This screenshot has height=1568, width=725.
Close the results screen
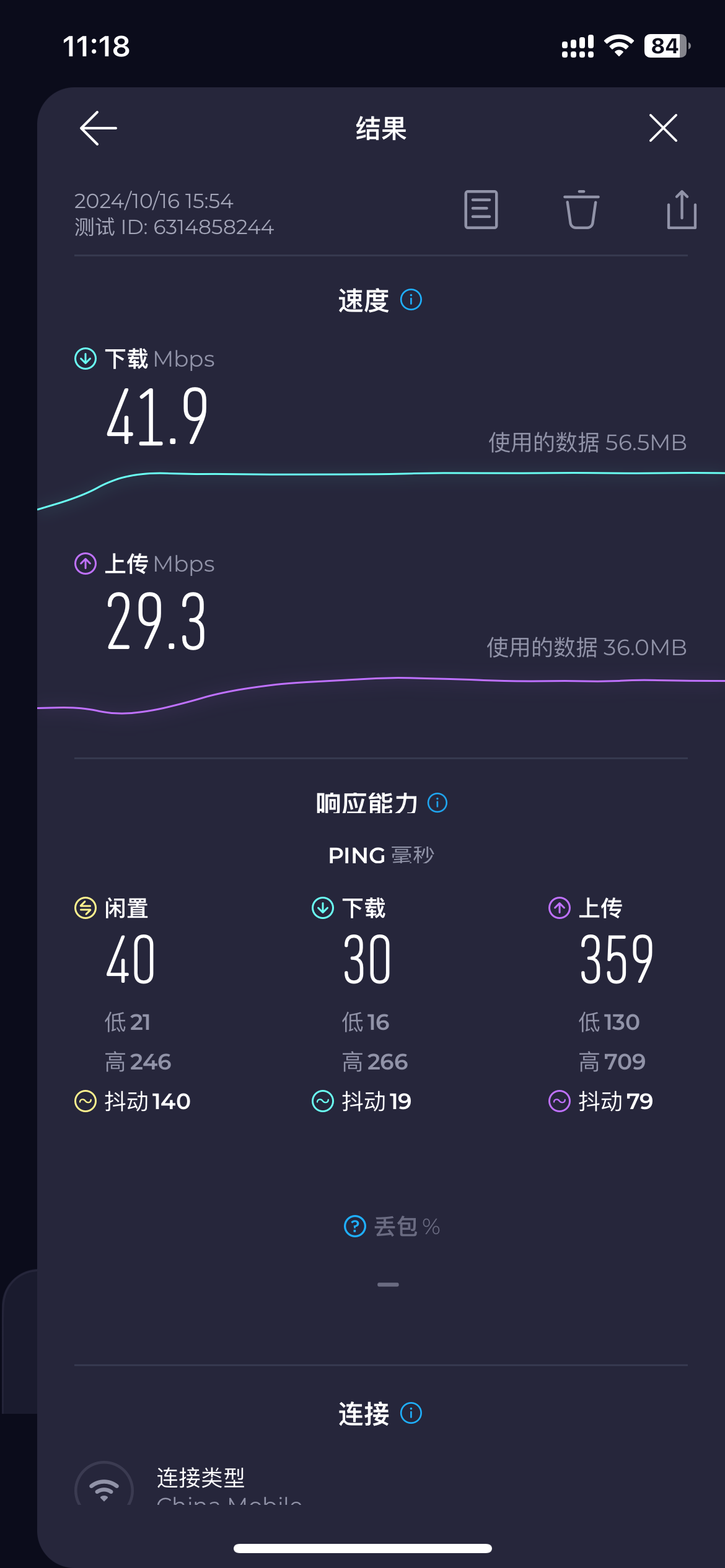tap(662, 128)
